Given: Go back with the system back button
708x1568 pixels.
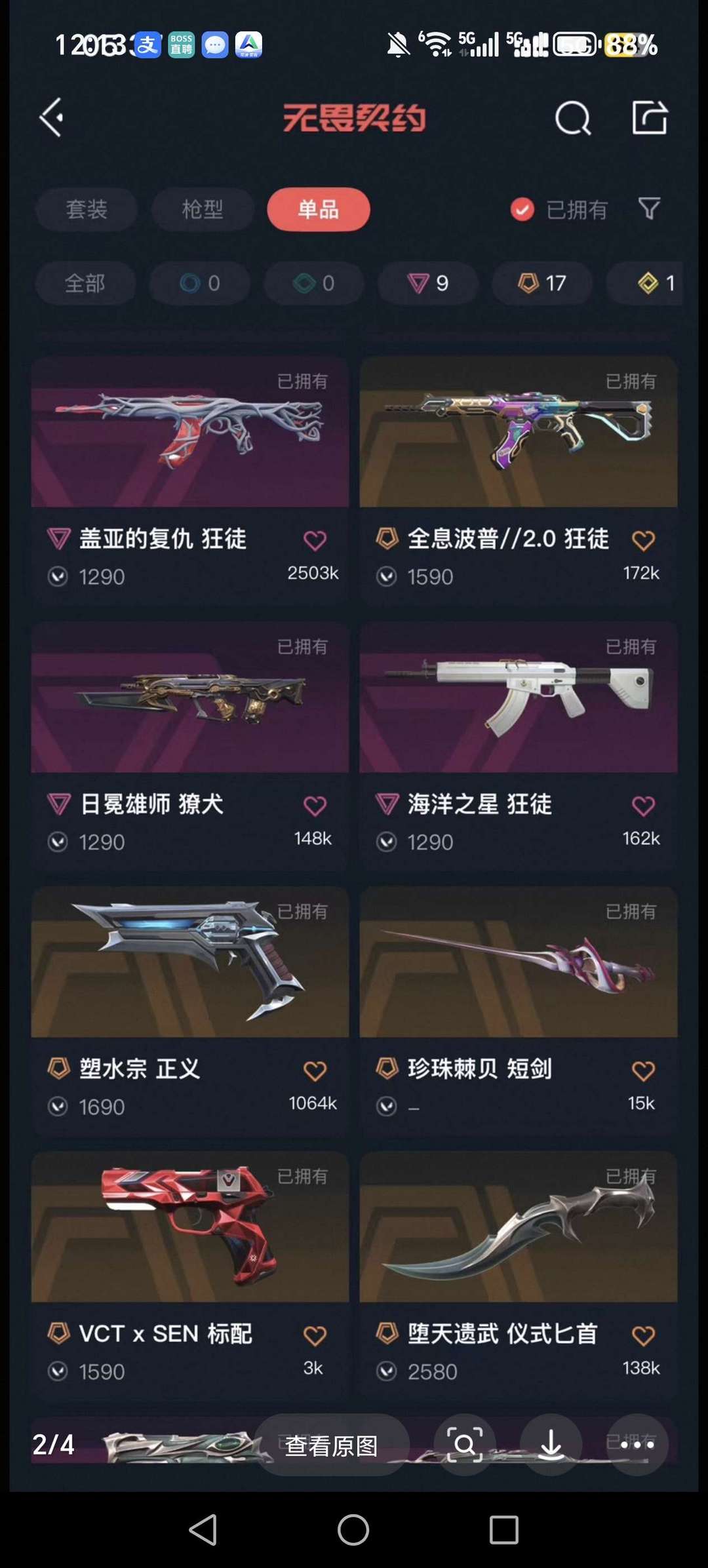Looking at the screenshot, I should coord(203,1530).
